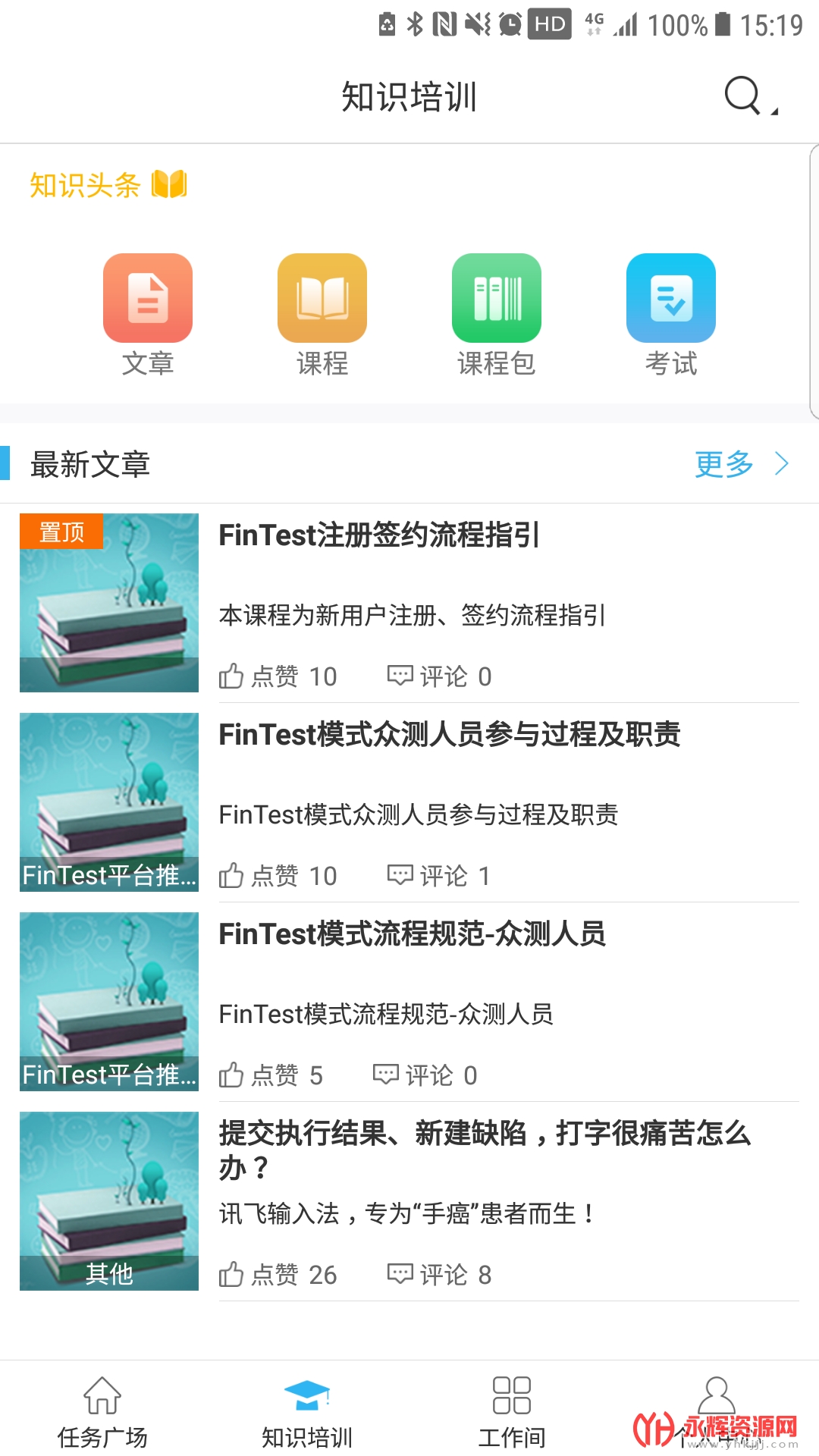Open article FinTest模式众测人员参与过程及职责

pyautogui.click(x=449, y=735)
